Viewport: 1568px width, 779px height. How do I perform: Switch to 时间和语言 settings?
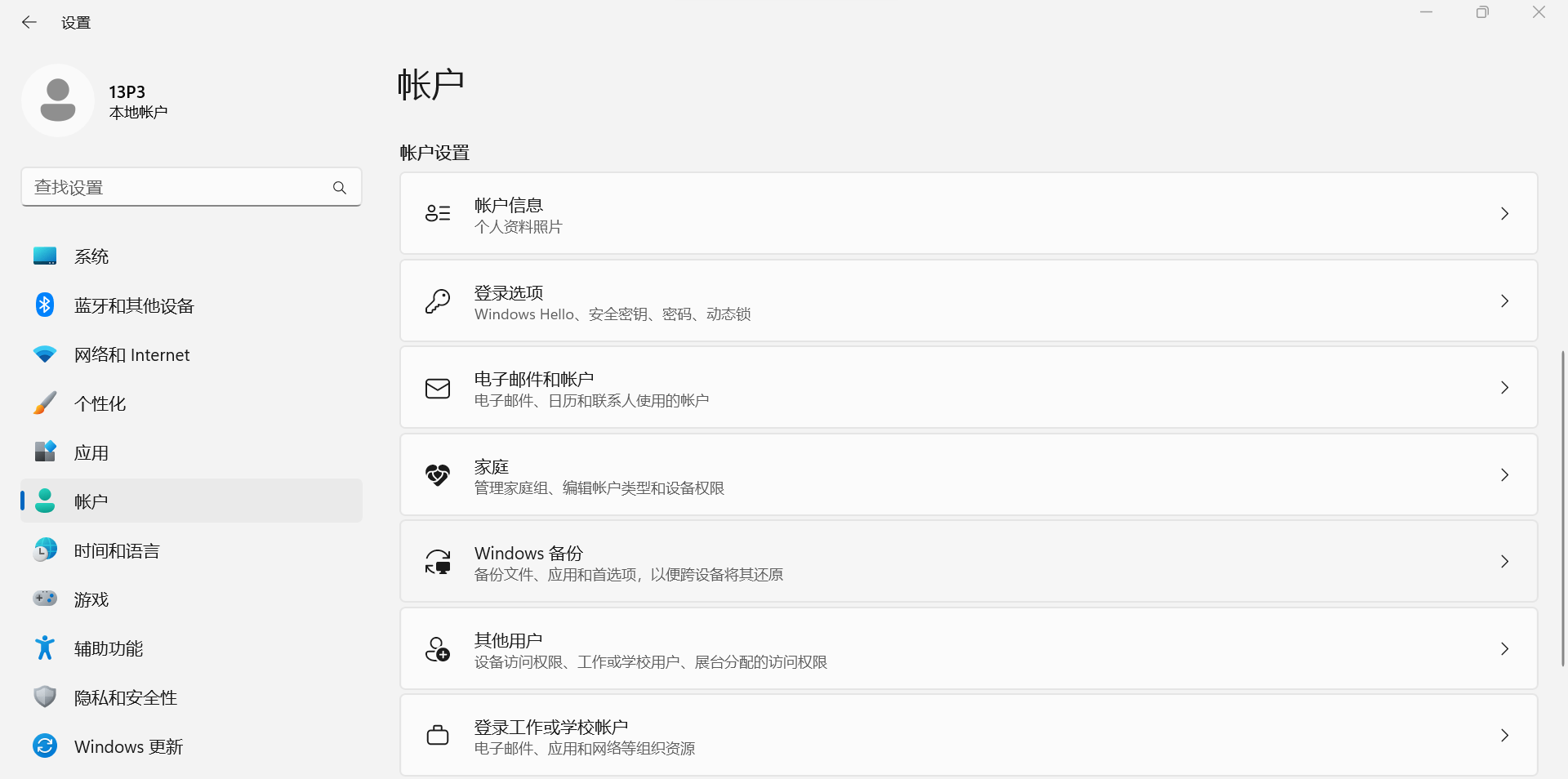pos(117,550)
